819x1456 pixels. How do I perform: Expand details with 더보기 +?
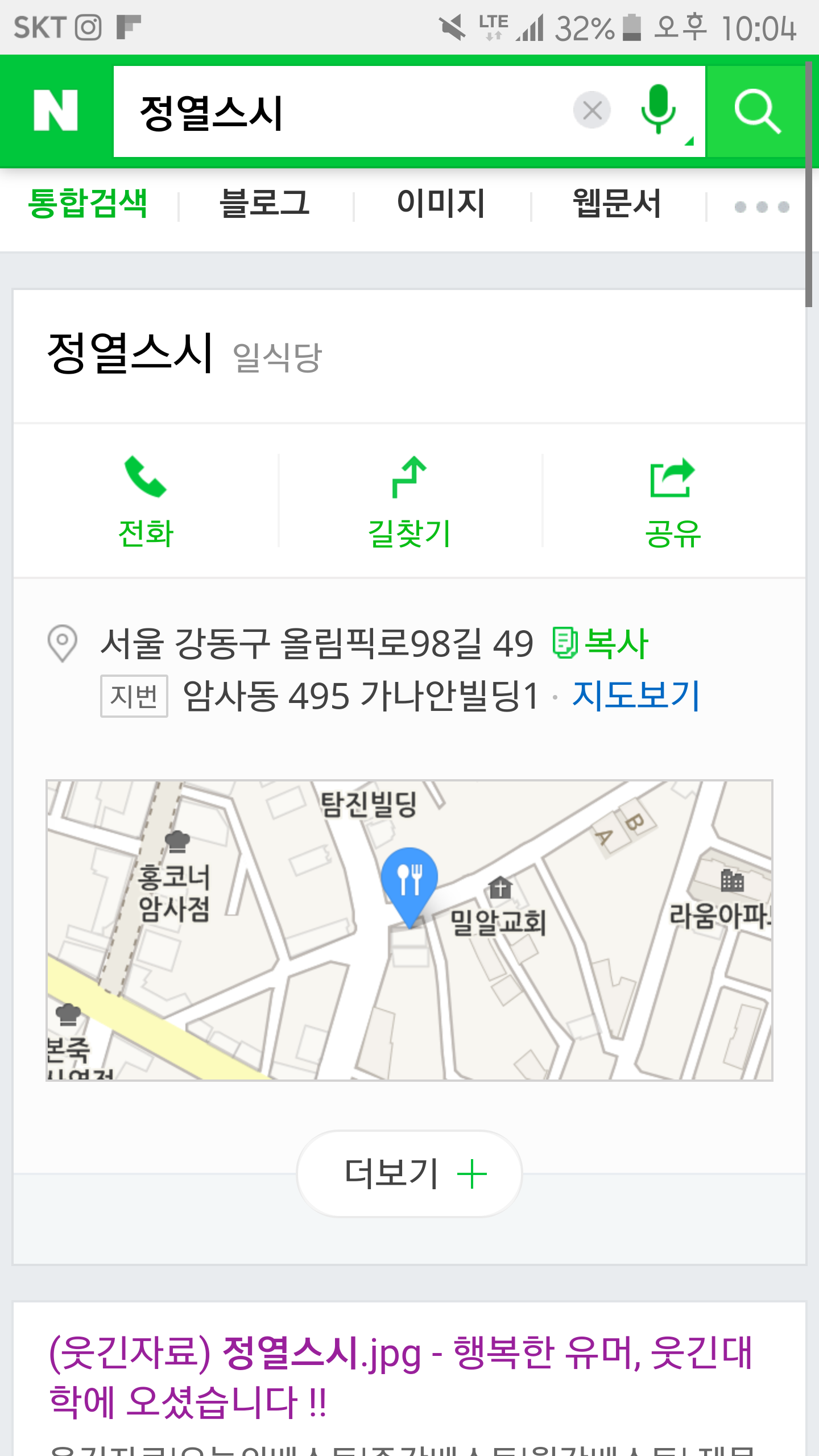pos(409,1174)
